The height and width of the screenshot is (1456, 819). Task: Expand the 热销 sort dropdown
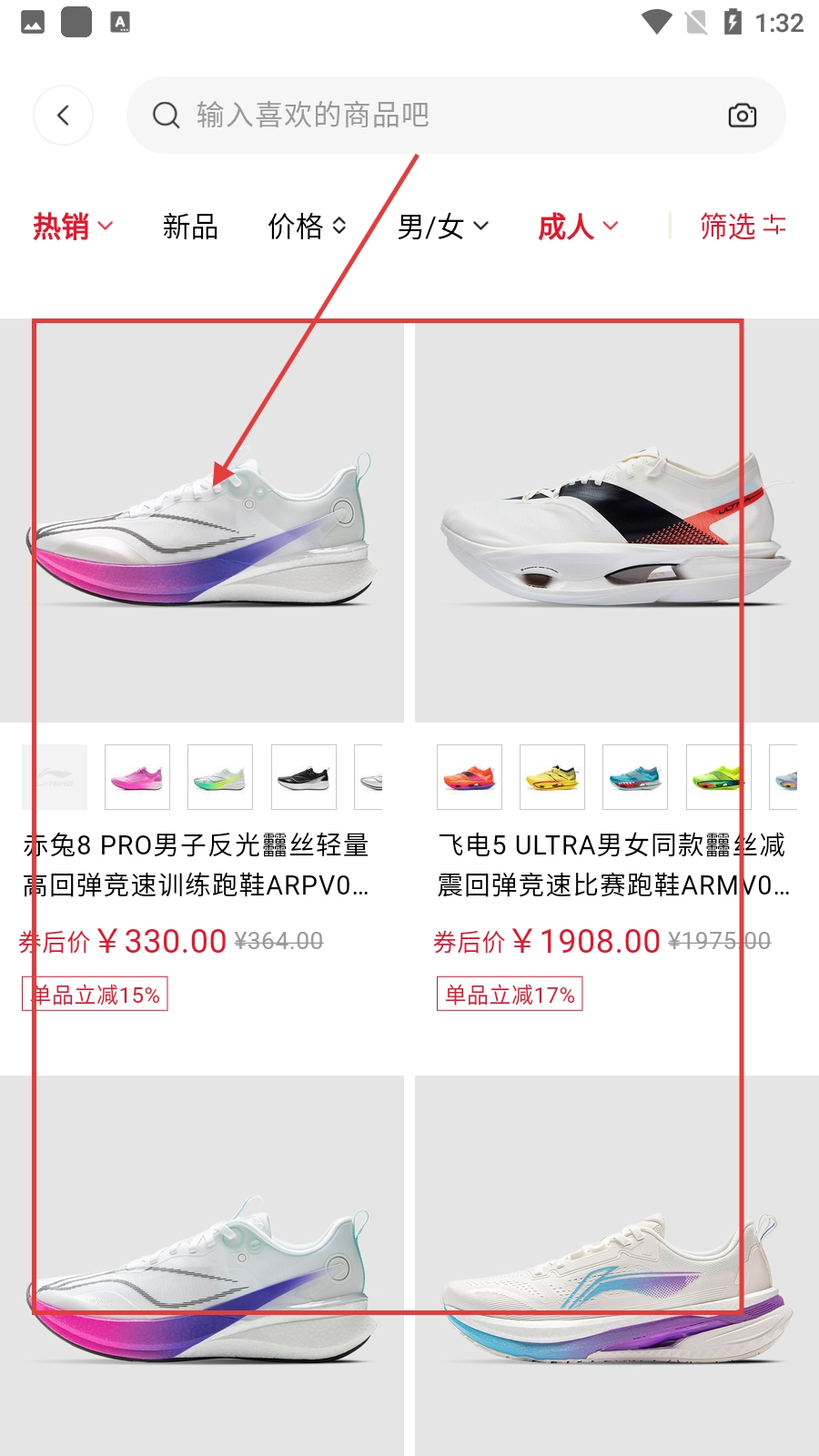[x=73, y=226]
